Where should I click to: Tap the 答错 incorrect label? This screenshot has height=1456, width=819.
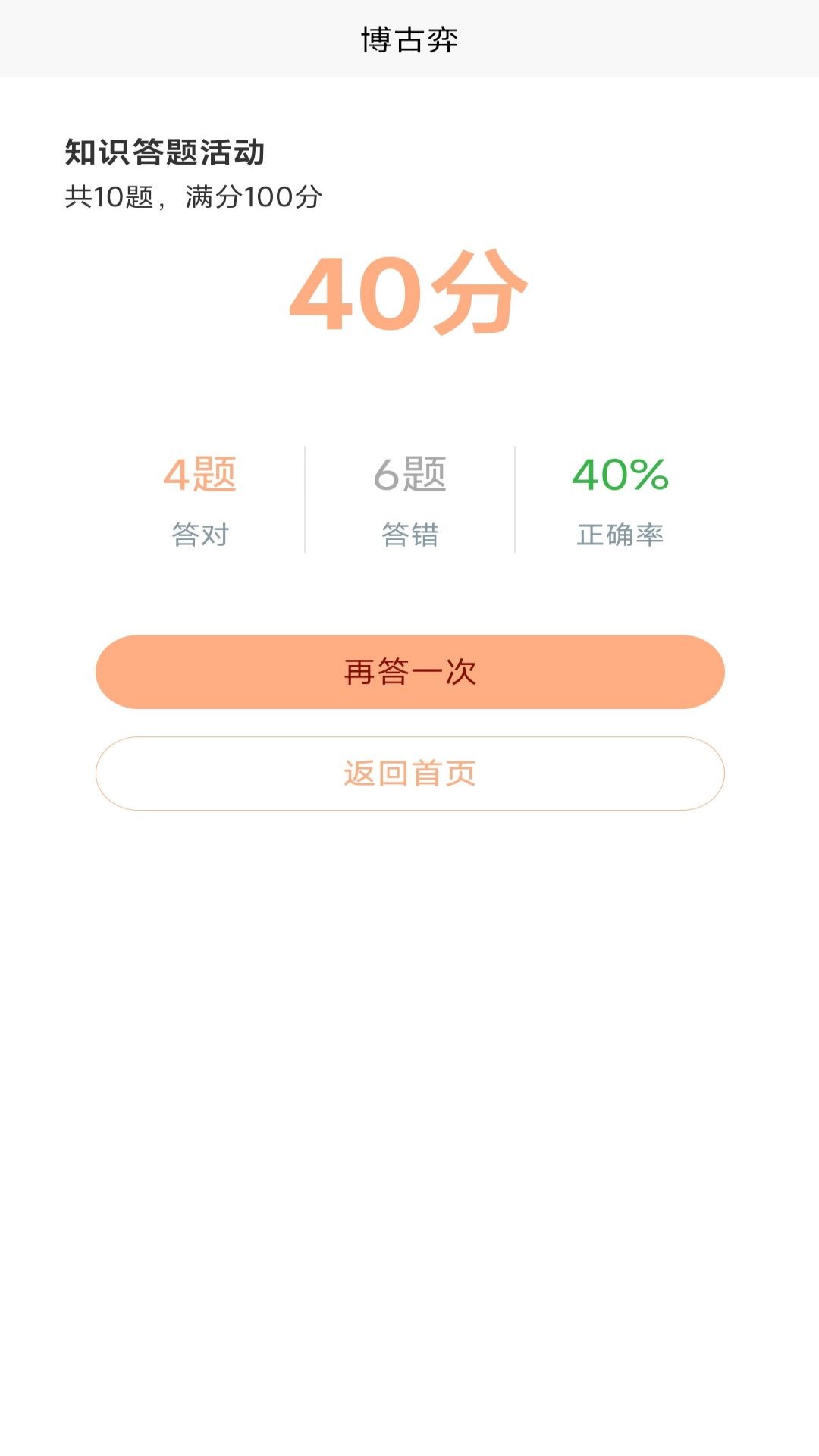point(409,535)
